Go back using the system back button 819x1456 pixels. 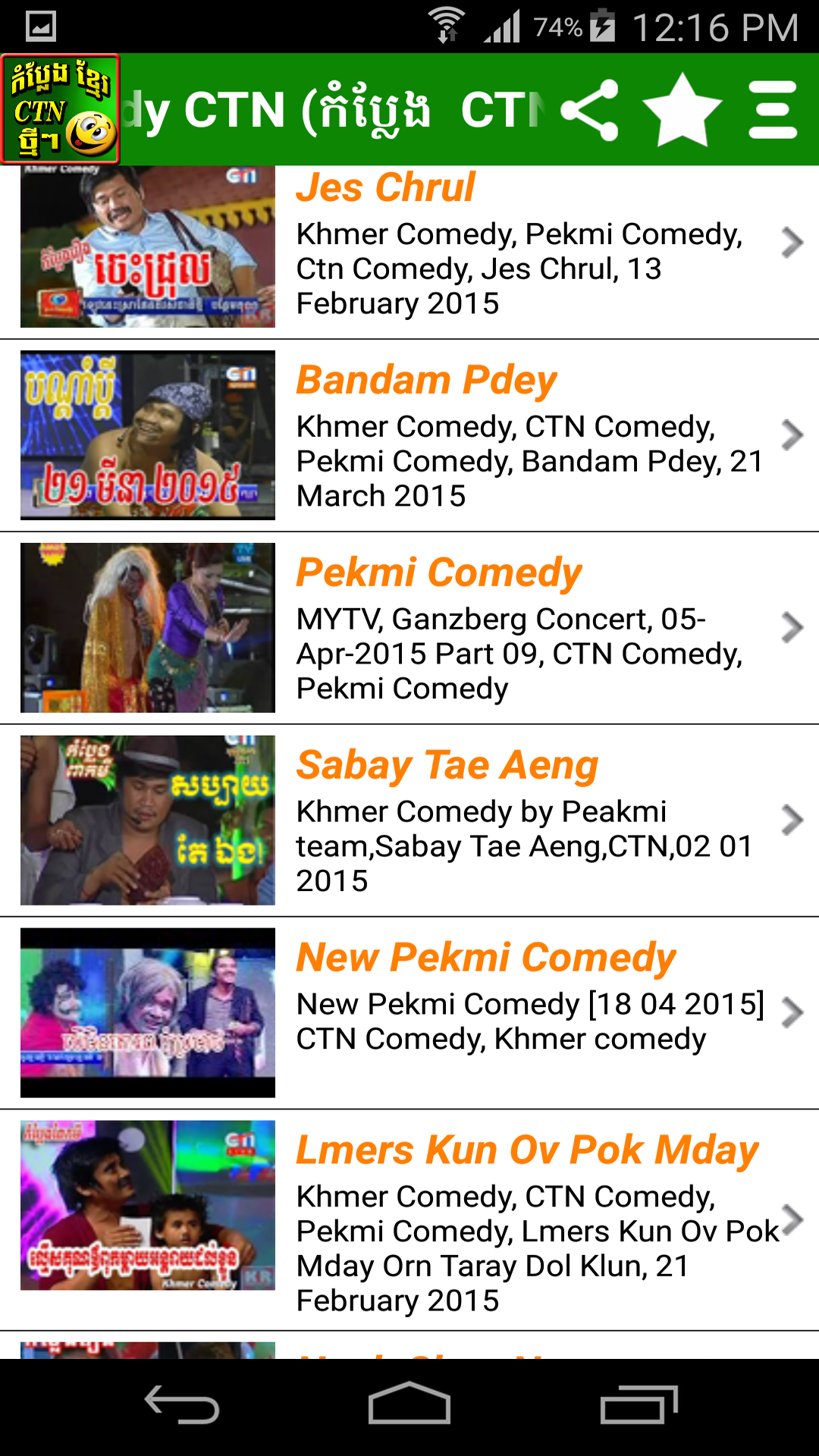[182, 1407]
